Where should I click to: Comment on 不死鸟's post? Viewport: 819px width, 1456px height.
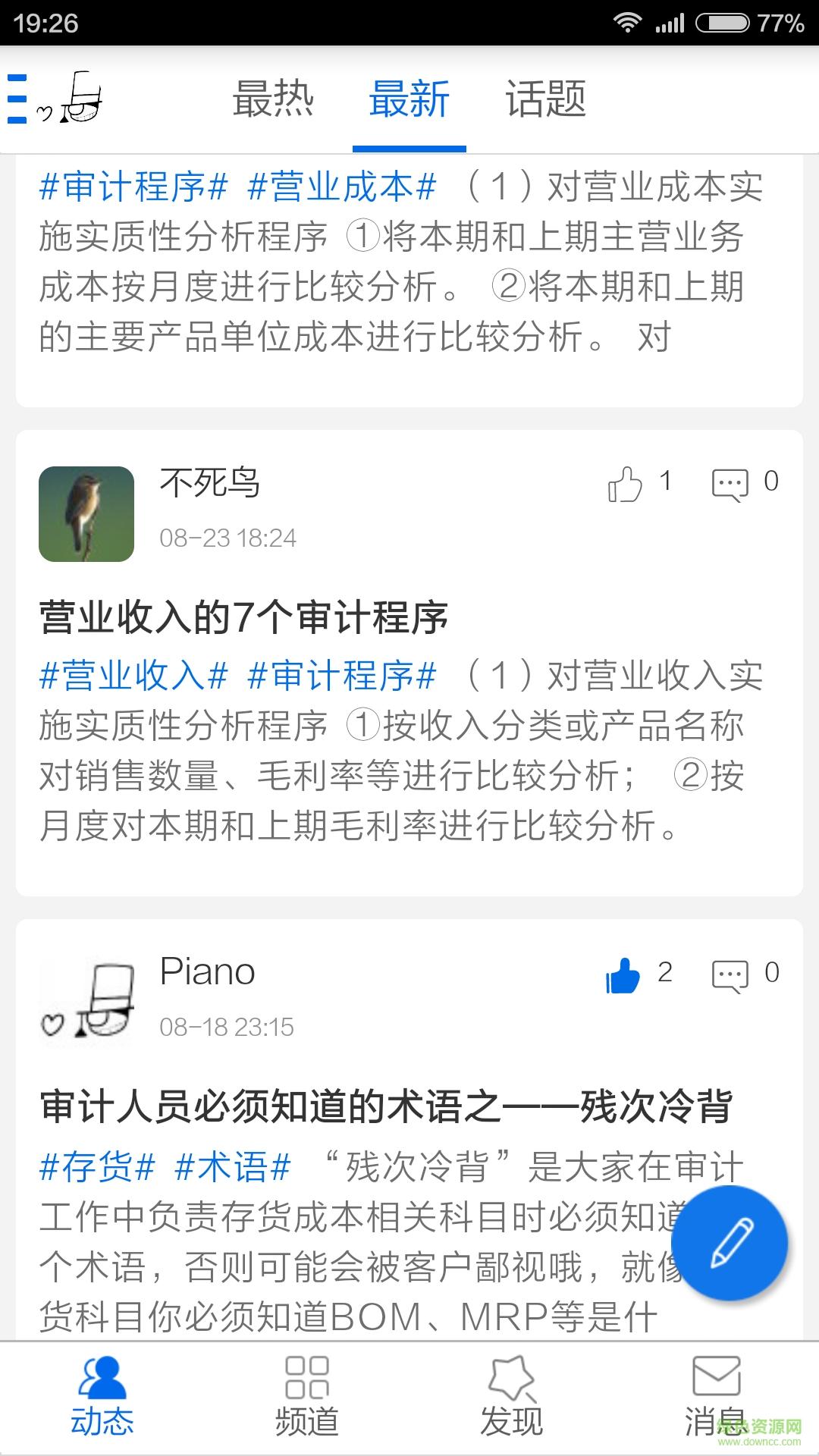point(730,484)
